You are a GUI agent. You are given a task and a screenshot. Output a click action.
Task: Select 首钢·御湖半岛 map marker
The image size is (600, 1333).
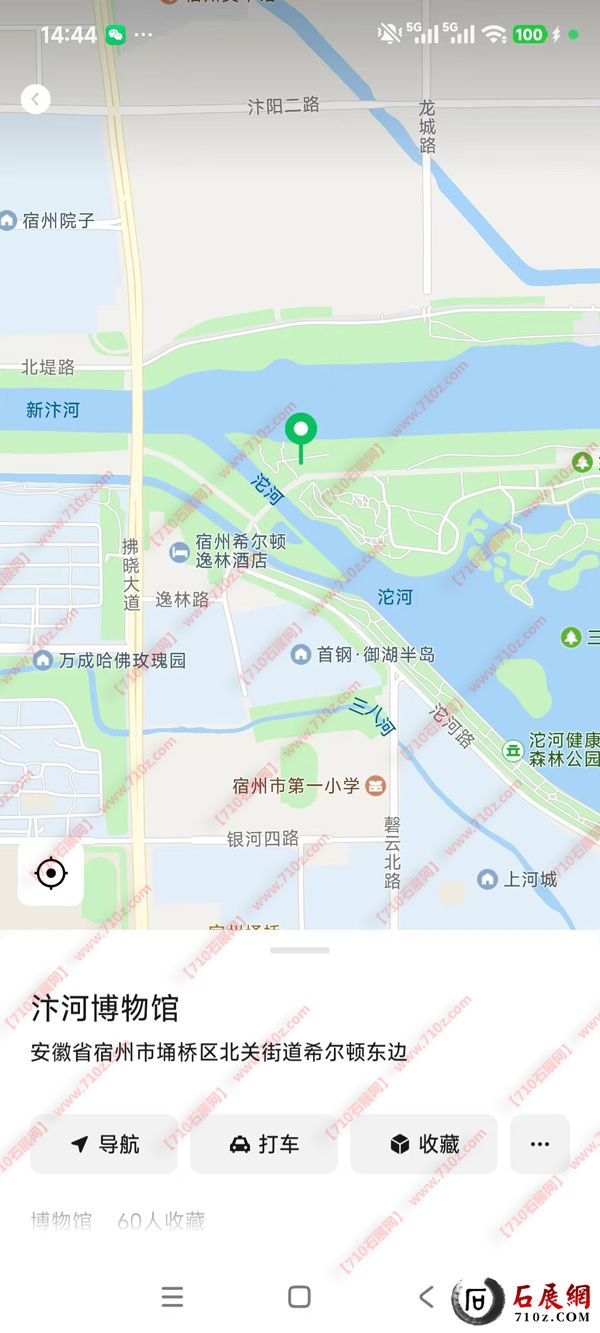point(301,654)
